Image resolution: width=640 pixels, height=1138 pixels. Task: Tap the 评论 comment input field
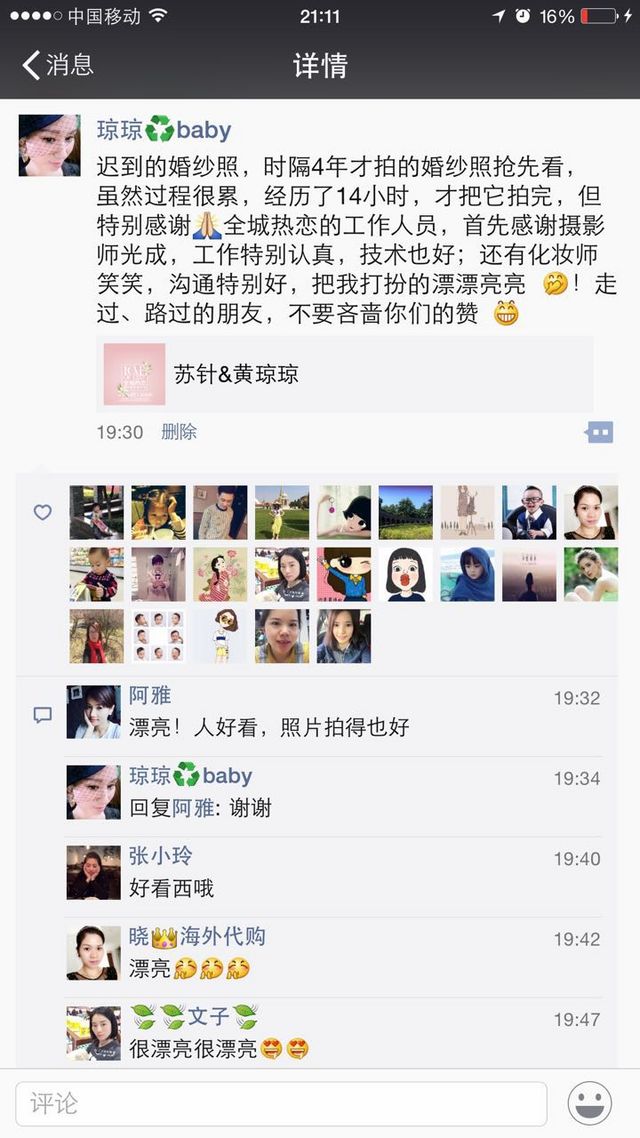point(280,1104)
